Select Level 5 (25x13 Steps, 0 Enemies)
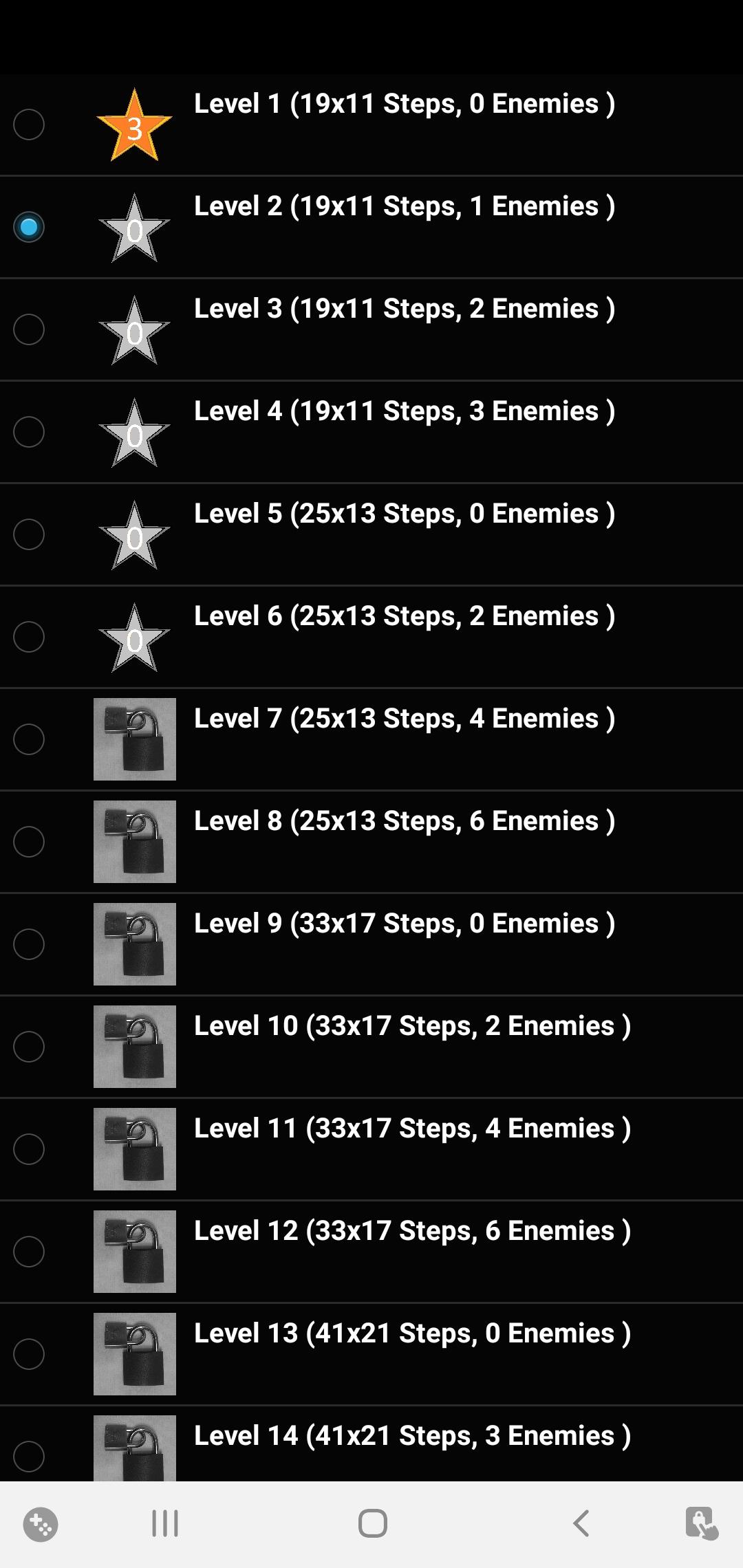The height and width of the screenshot is (1568, 743). [29, 534]
